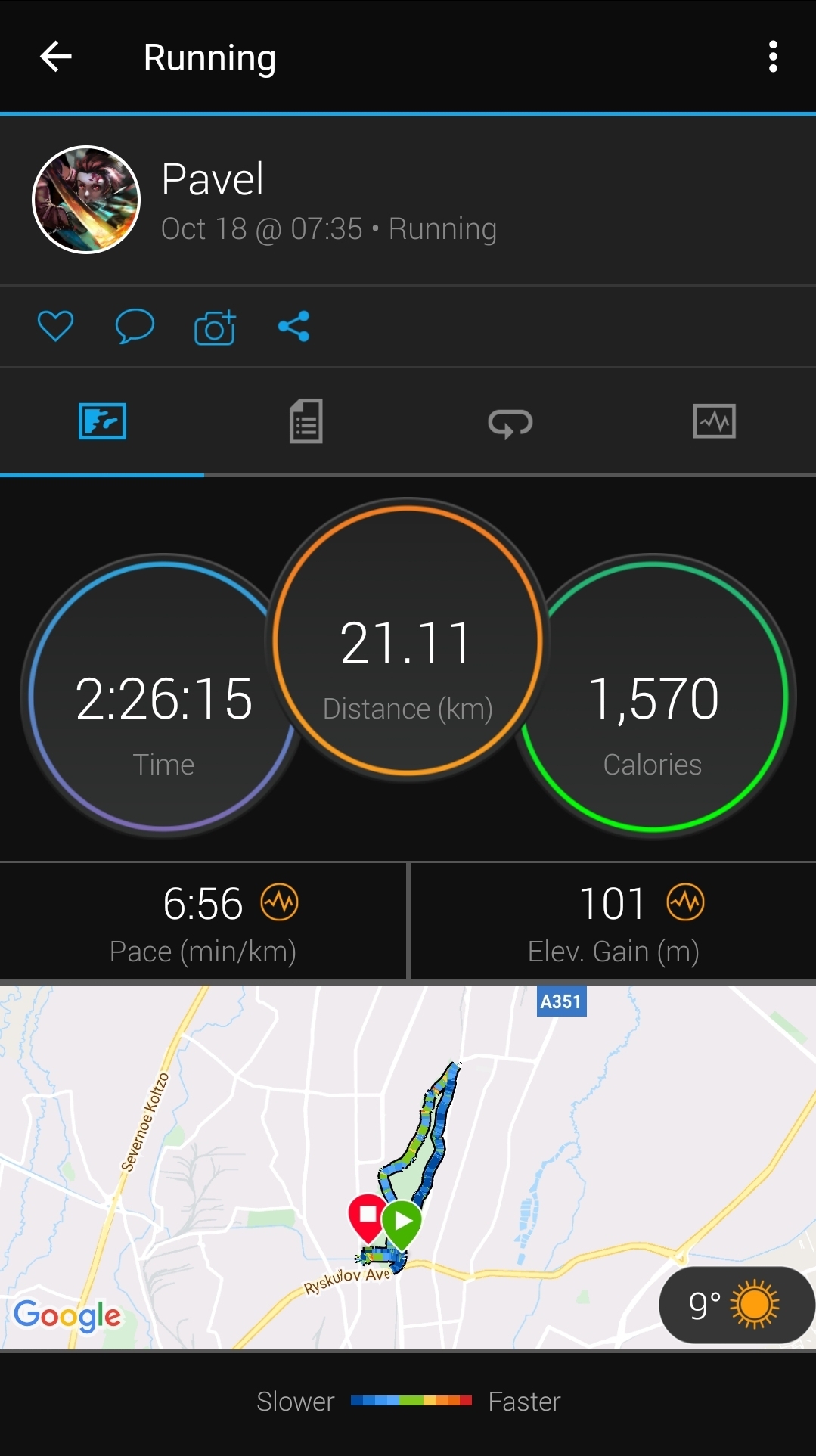Open the route map
The width and height of the screenshot is (816, 1456).
coord(408,1165)
